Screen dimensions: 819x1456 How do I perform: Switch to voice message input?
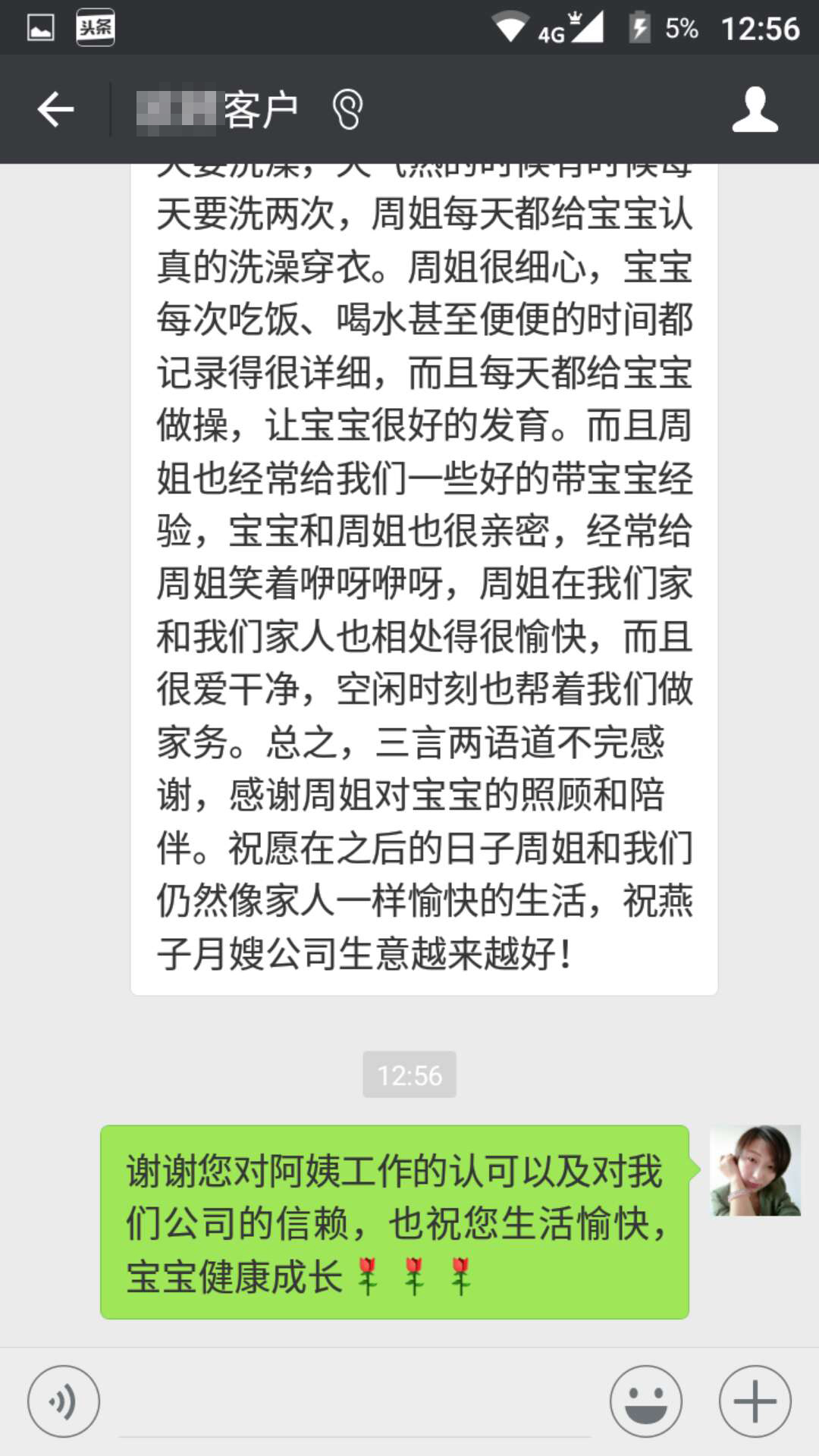pos(64,1401)
